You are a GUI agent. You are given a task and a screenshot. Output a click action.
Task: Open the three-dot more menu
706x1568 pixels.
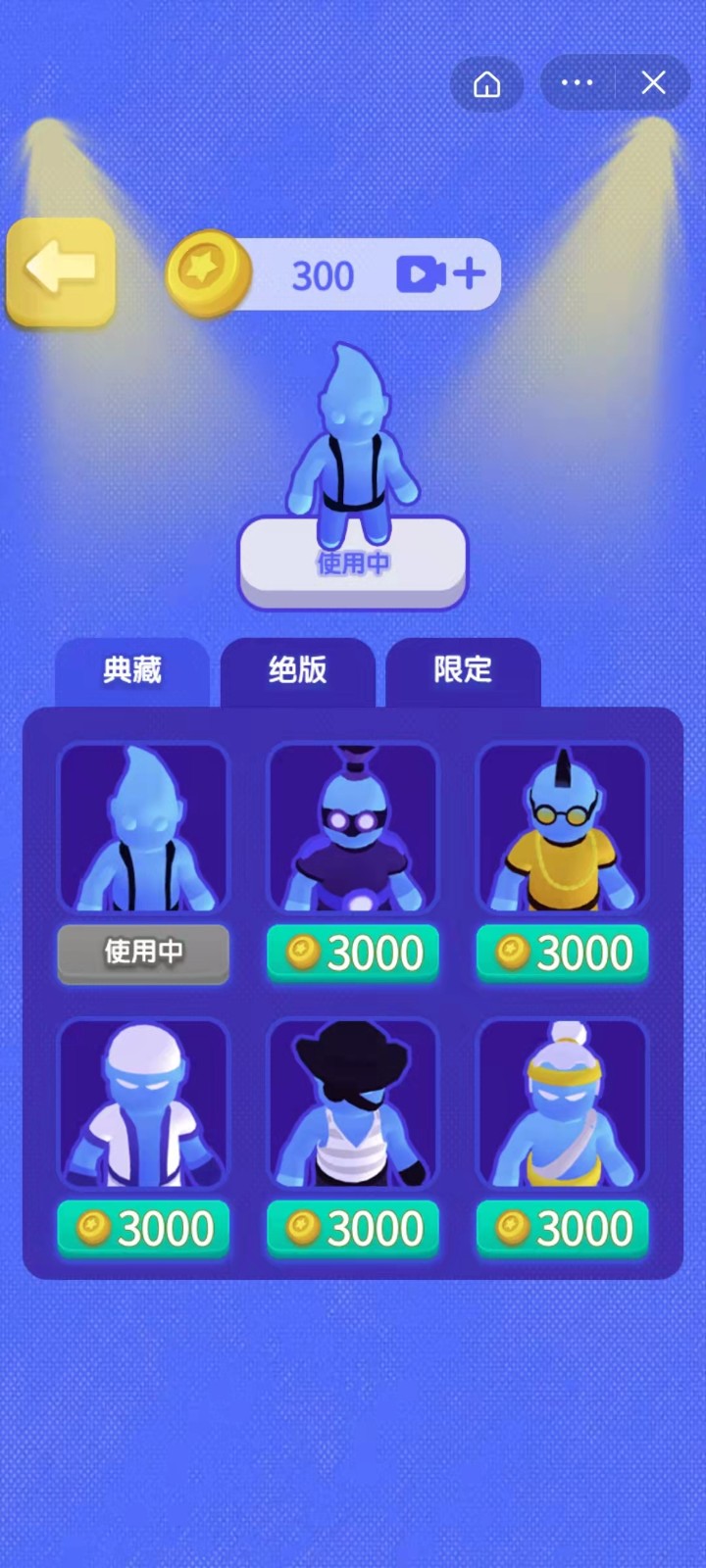(577, 83)
